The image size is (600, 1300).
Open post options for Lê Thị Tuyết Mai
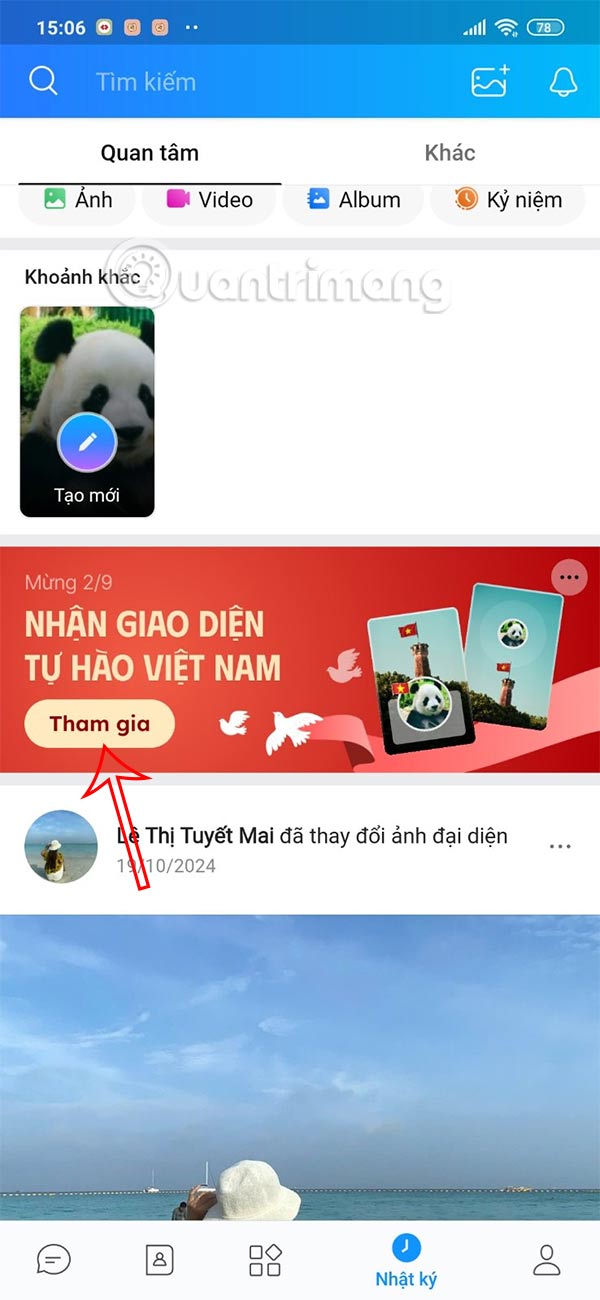click(560, 847)
